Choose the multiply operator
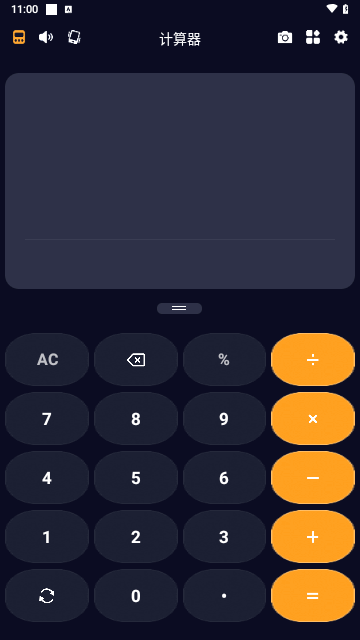The height and width of the screenshot is (640, 360). [x=313, y=419]
